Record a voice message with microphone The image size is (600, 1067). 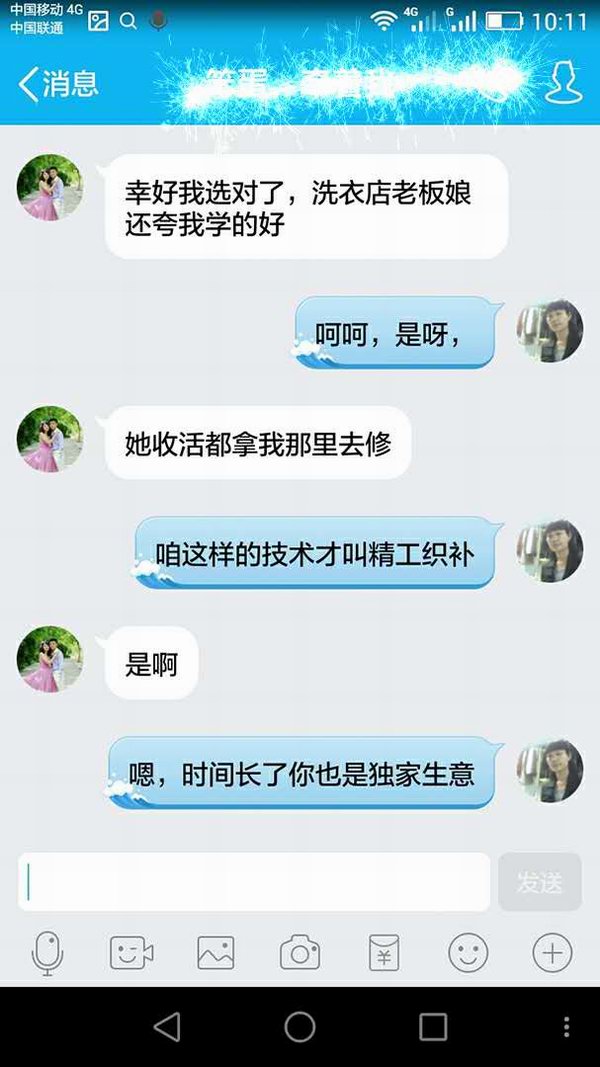47,953
